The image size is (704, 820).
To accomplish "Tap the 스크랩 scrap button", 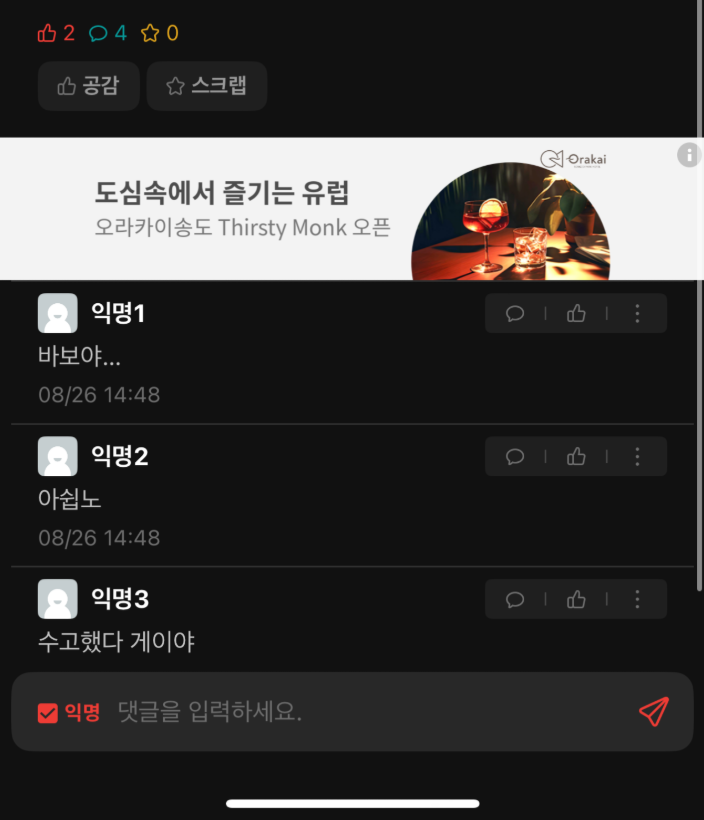I will (x=206, y=86).
